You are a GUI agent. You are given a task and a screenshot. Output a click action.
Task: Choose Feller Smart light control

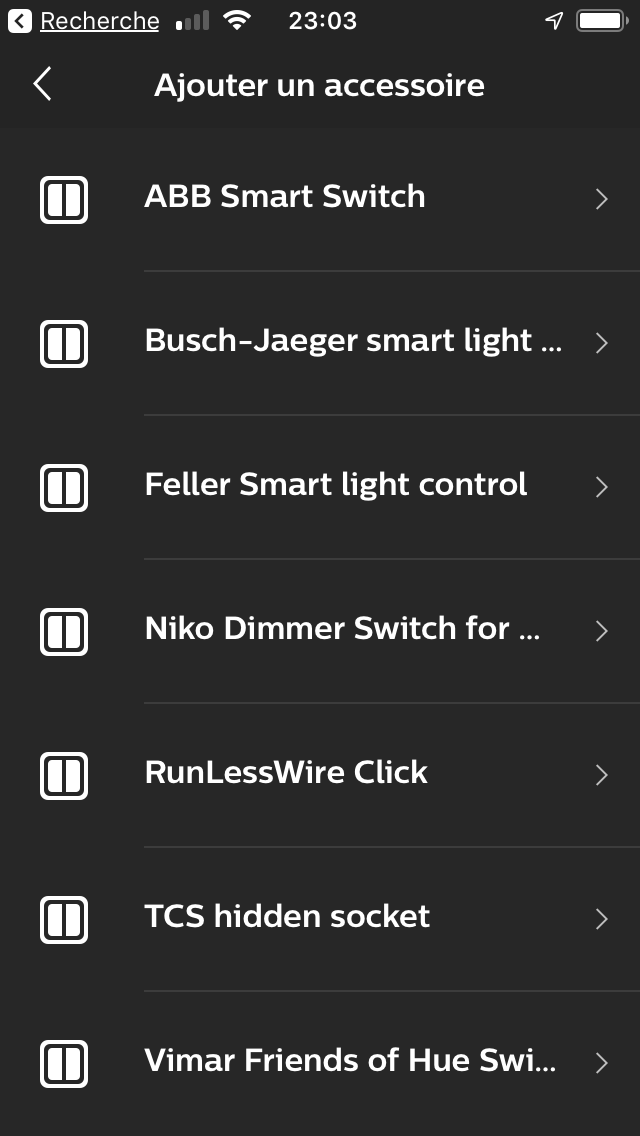(320, 487)
